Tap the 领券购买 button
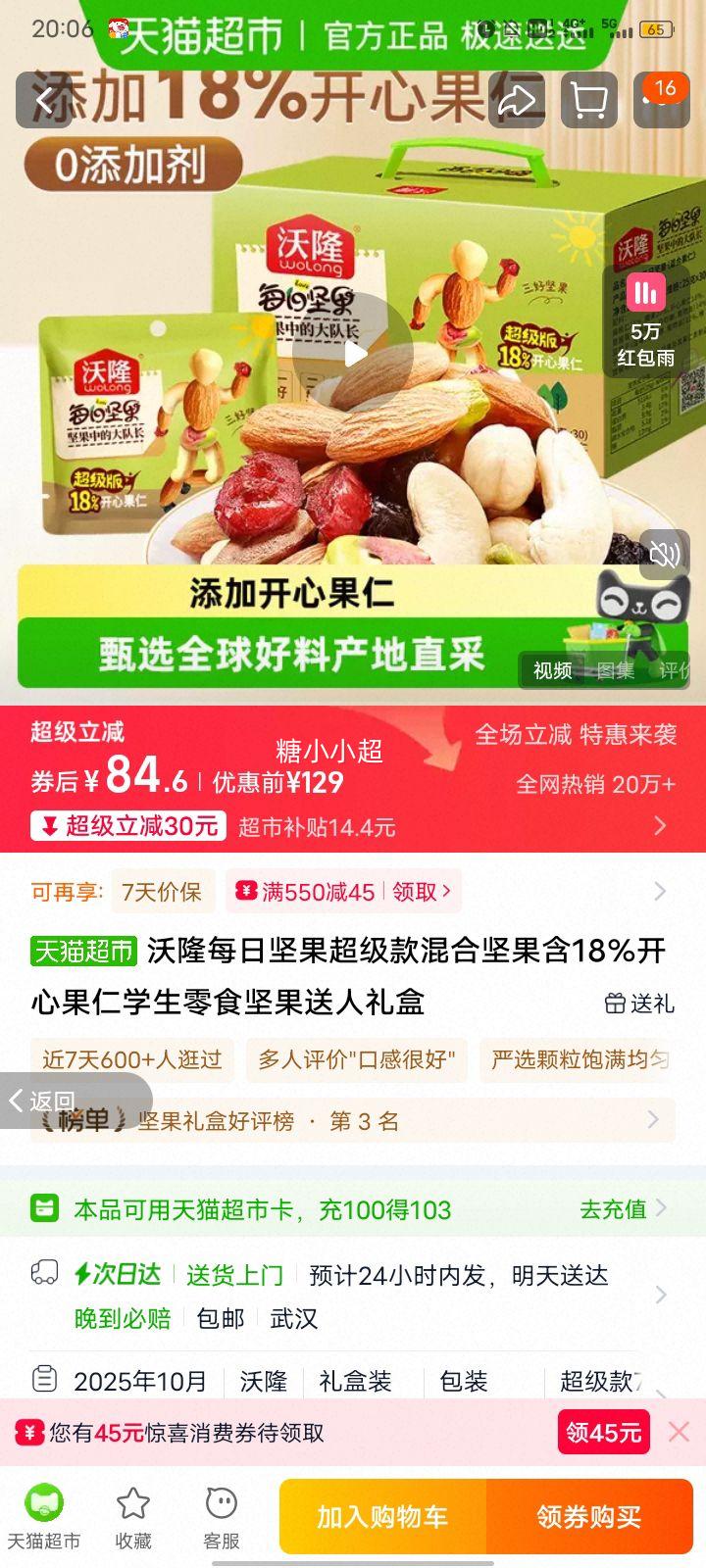Screen dimensions: 706x1568 [x=591, y=1516]
